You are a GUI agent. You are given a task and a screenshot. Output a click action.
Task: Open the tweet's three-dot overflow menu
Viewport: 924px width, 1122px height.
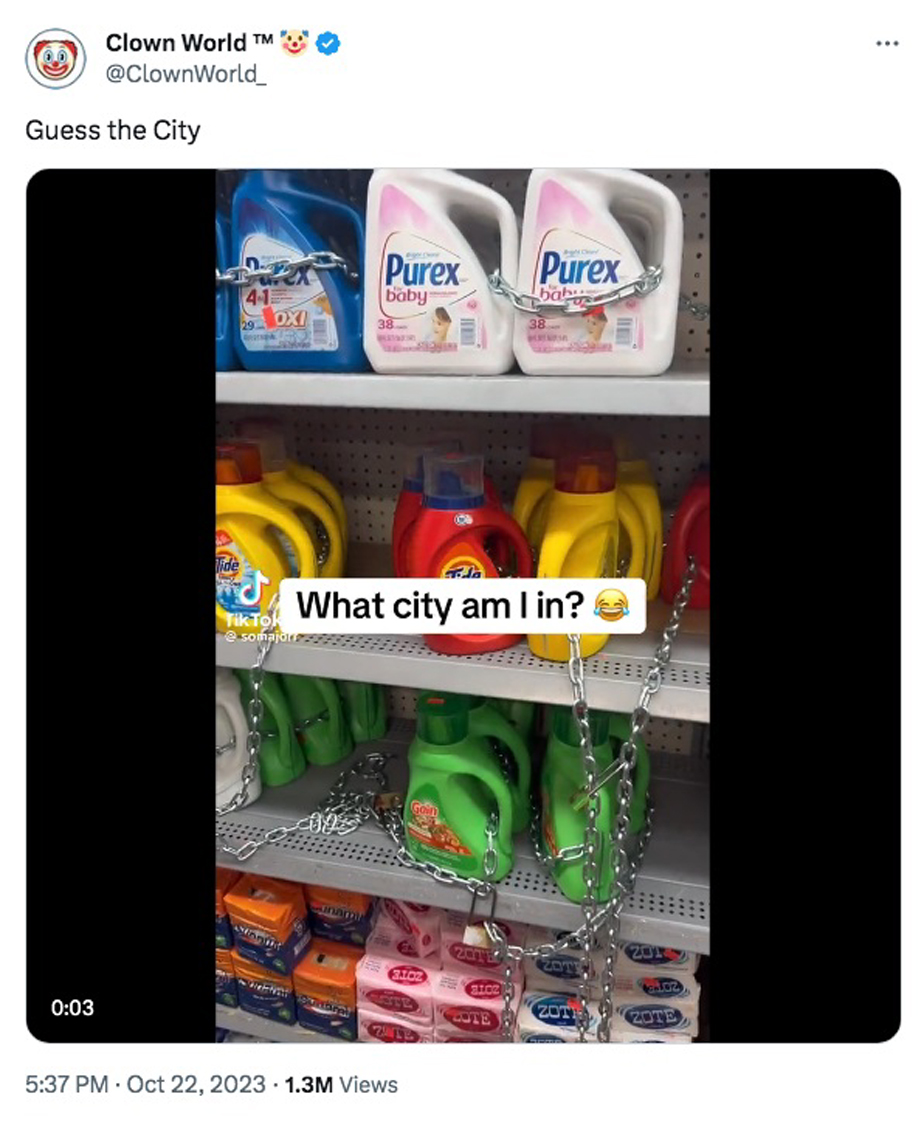pos(886,44)
